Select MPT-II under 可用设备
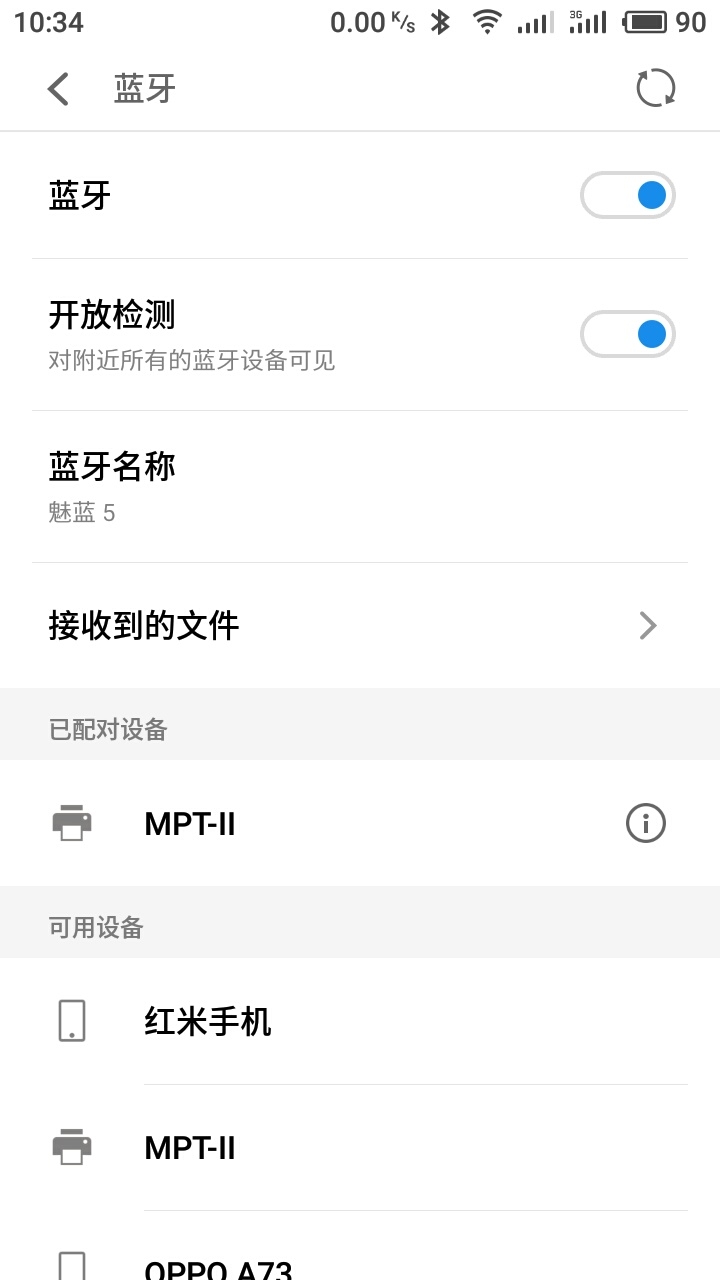The image size is (720, 1280). (x=360, y=1147)
